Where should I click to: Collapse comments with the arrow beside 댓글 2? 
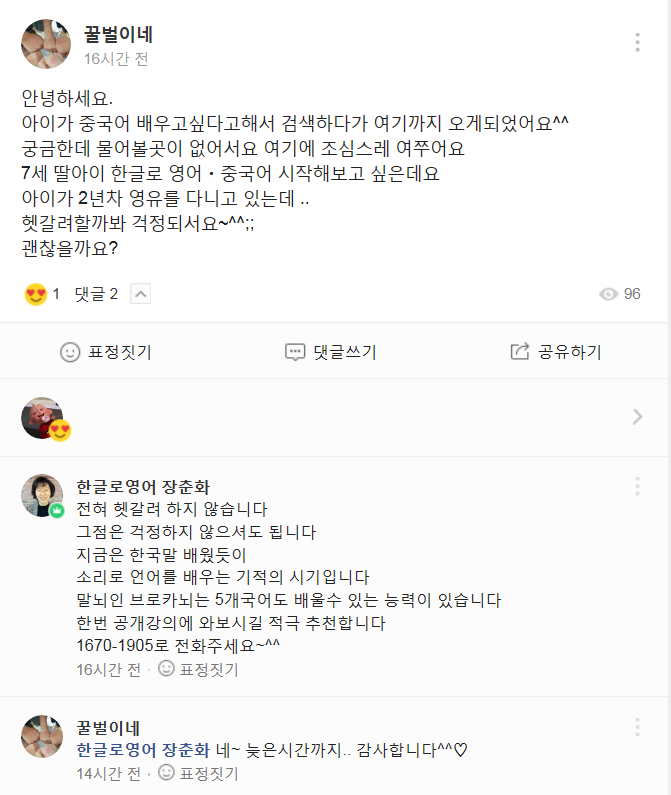coord(141,294)
